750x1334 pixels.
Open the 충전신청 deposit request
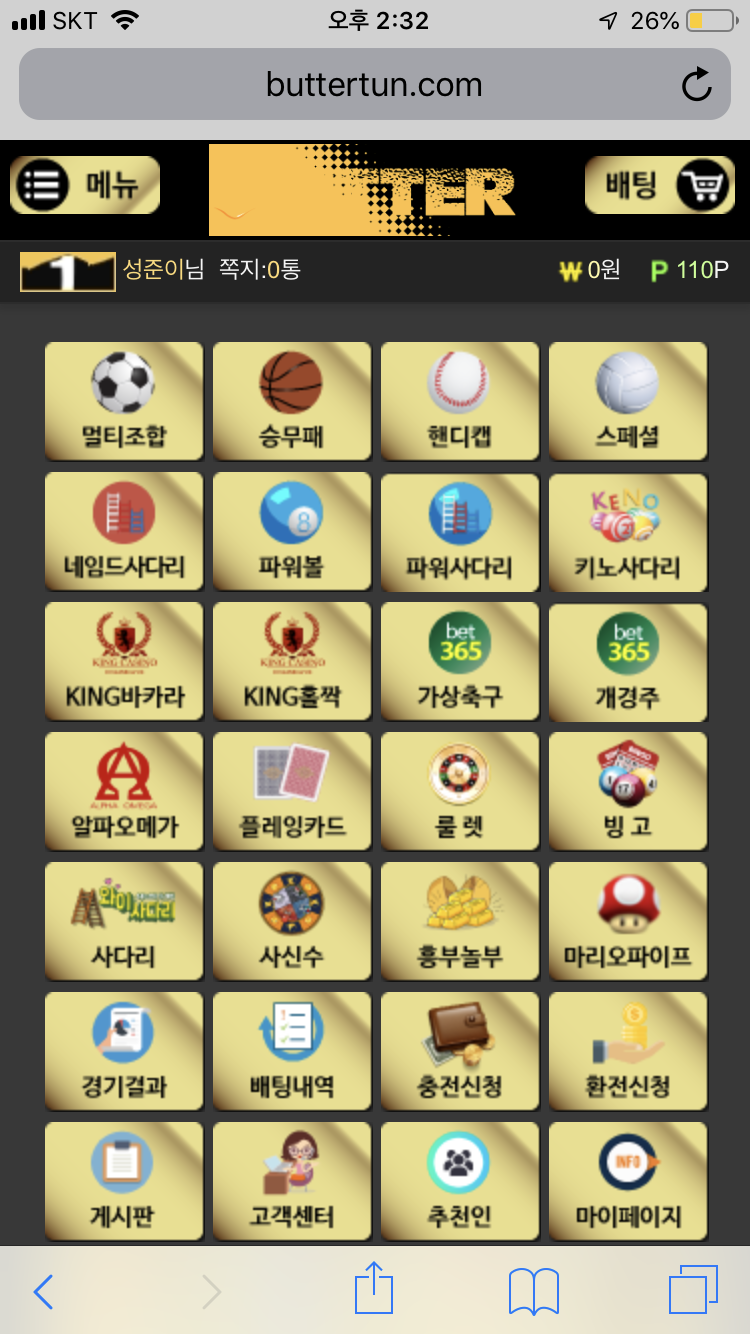pos(460,1051)
